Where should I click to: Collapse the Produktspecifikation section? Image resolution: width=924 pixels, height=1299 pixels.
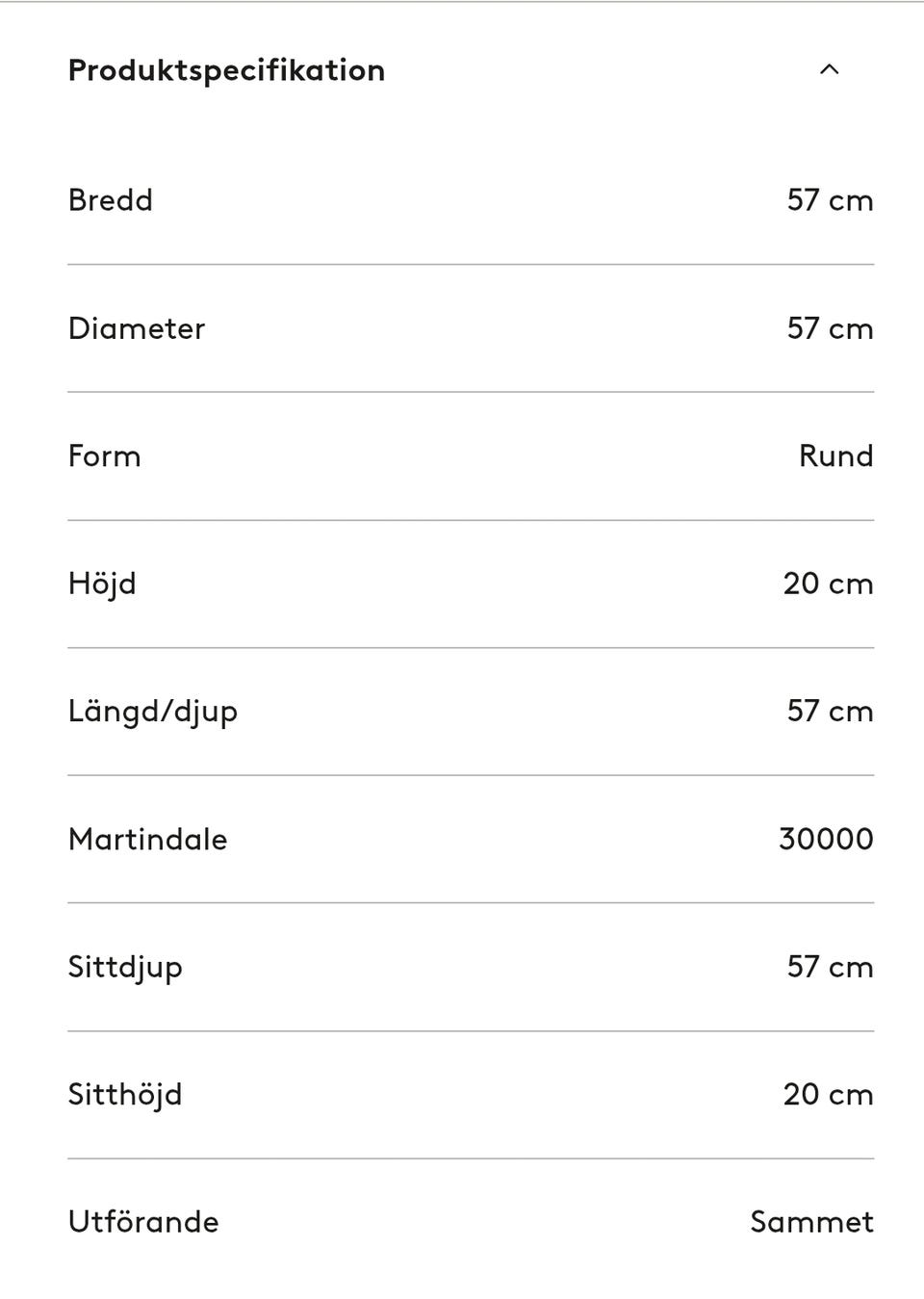point(829,69)
